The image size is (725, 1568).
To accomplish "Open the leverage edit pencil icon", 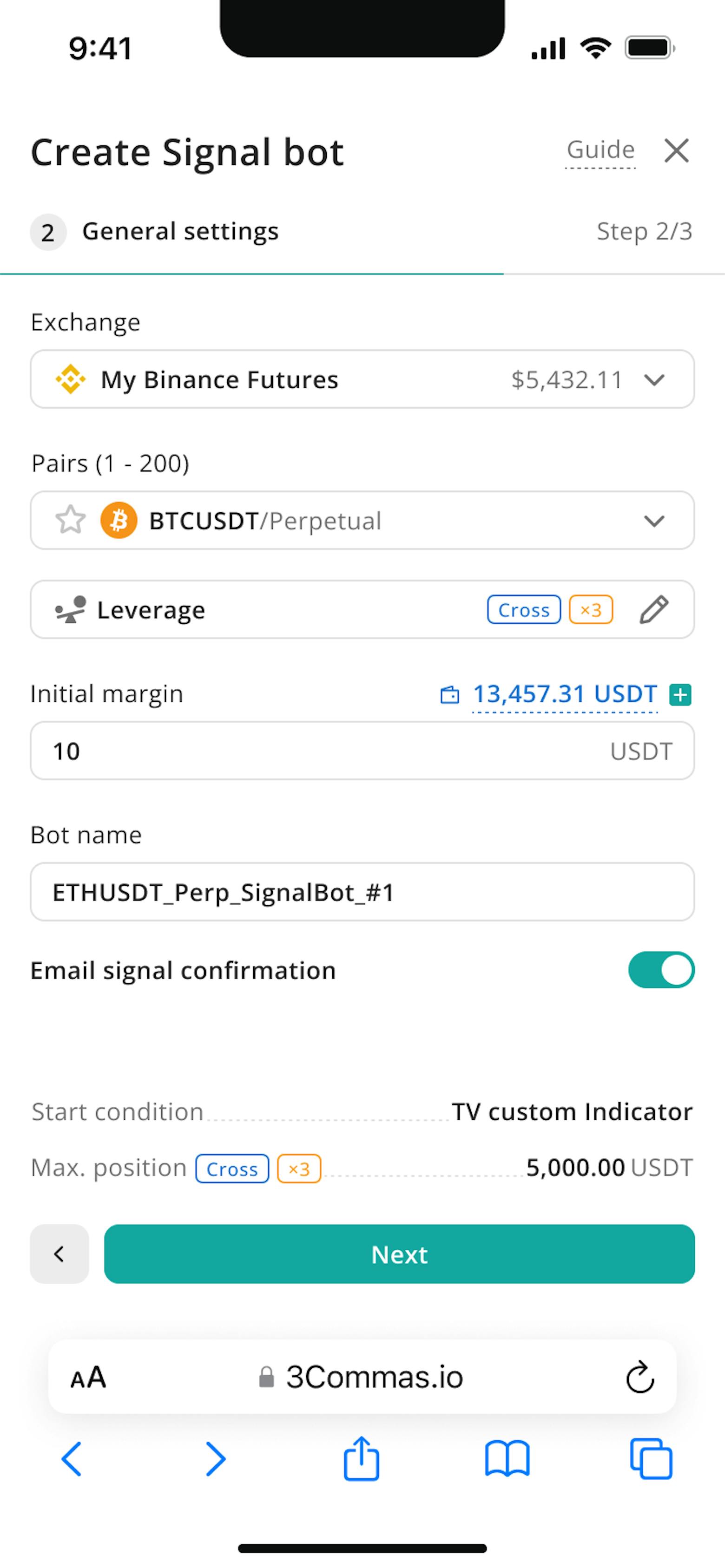I will 654,609.
